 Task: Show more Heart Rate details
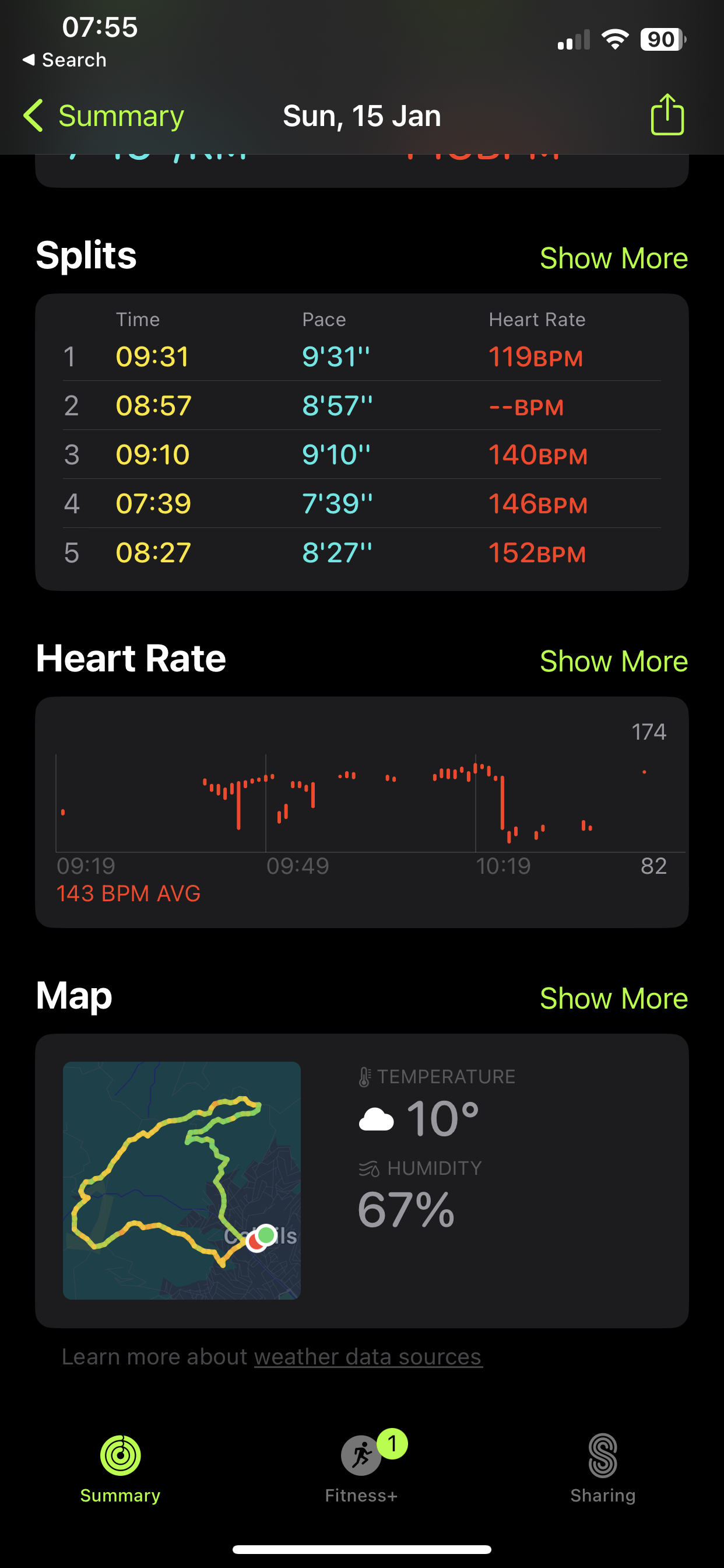pos(613,661)
